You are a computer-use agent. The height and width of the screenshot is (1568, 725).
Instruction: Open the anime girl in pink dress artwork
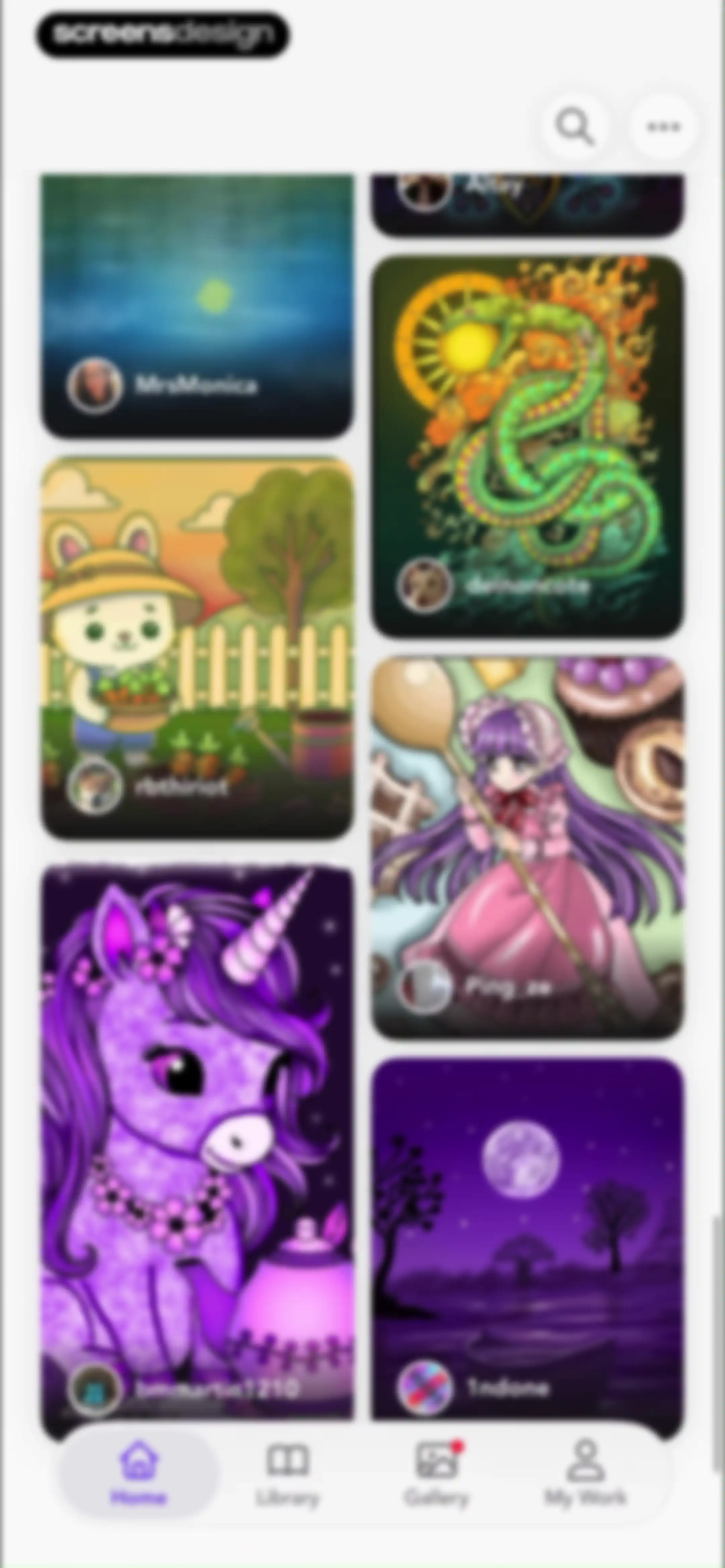coord(528,848)
